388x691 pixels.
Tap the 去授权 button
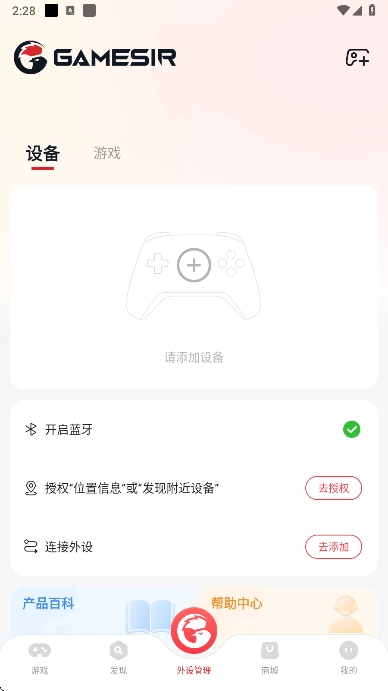click(333, 488)
